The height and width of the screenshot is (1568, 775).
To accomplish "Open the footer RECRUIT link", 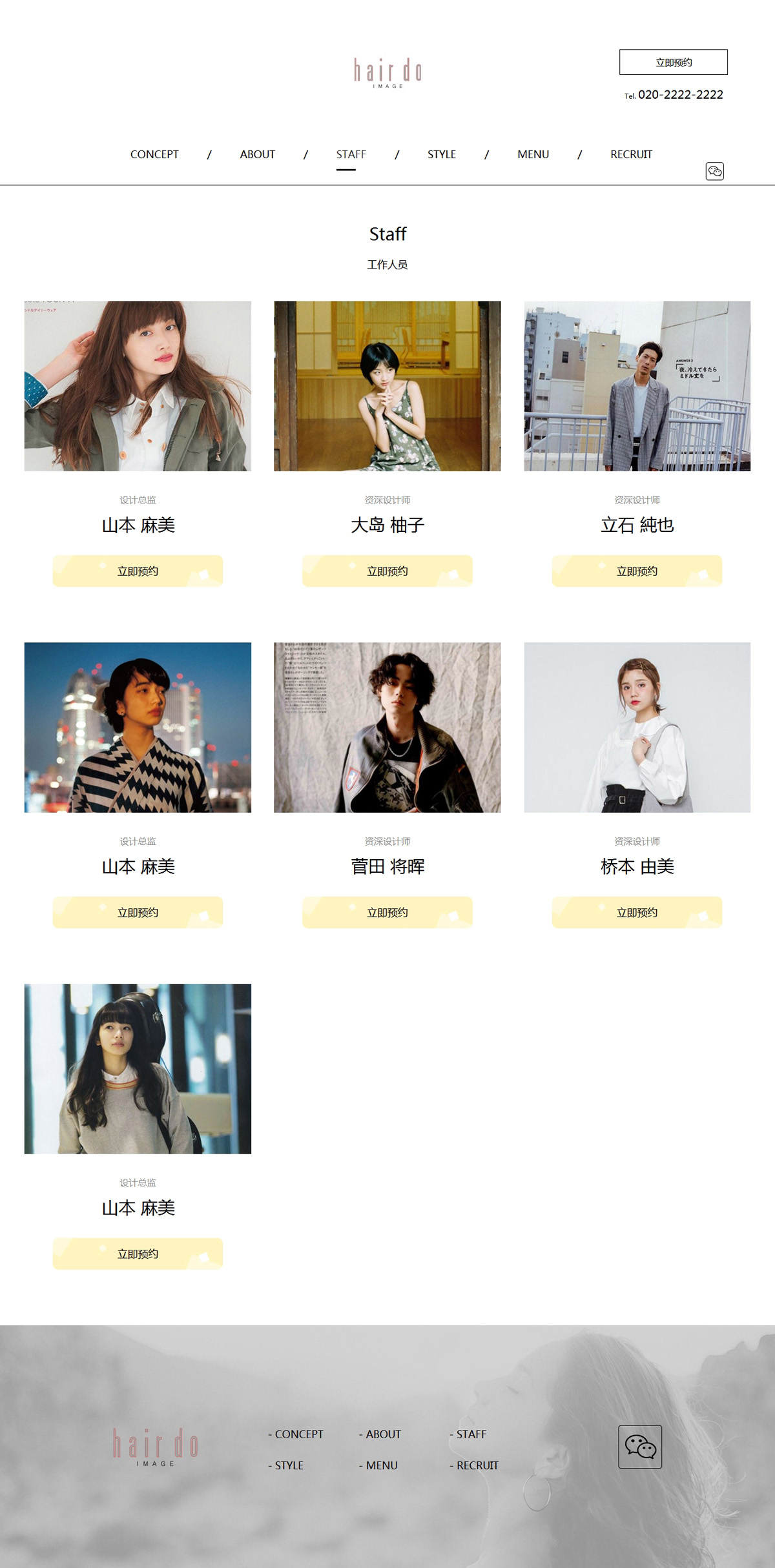I will point(474,1465).
